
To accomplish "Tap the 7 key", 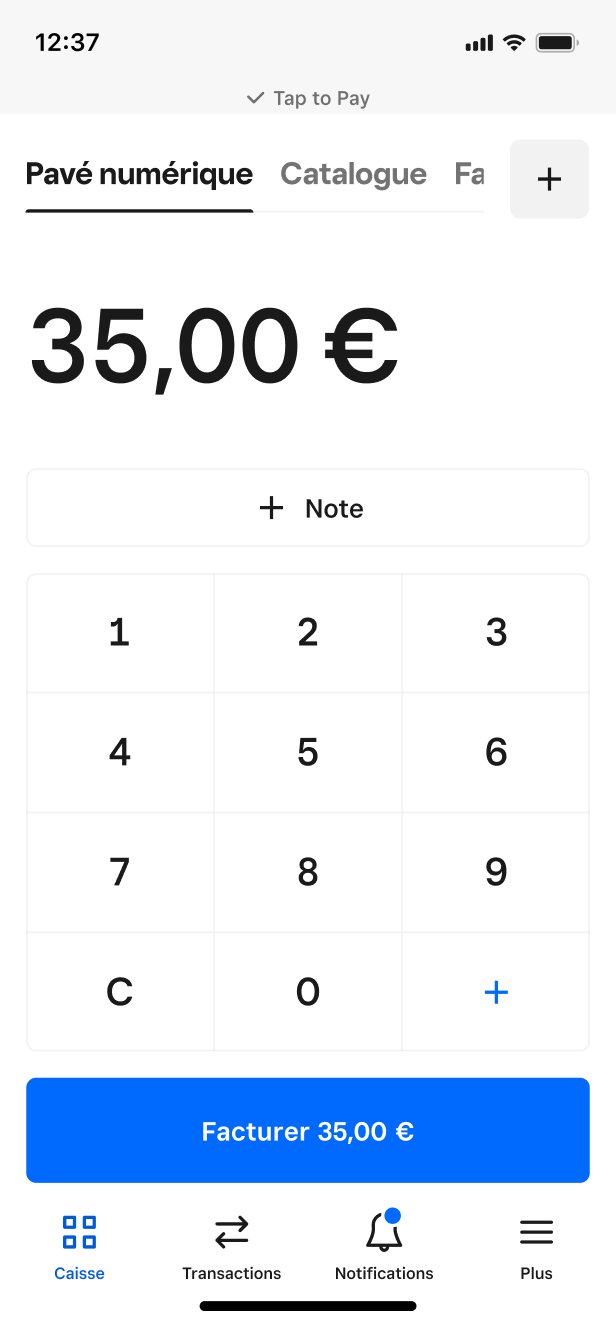I will pyautogui.click(x=120, y=872).
